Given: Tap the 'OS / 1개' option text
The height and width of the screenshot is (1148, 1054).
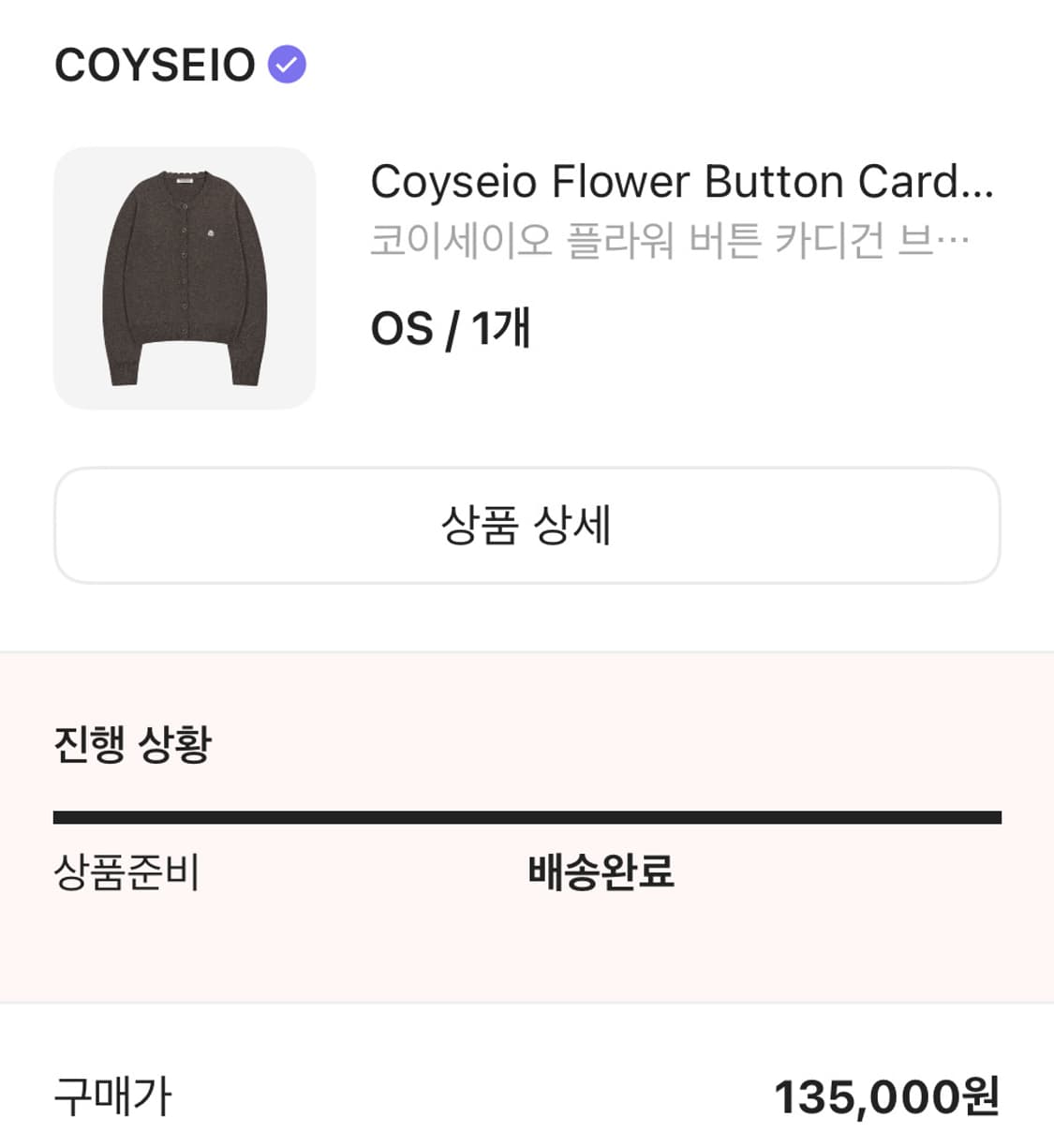Looking at the screenshot, I should point(450,330).
